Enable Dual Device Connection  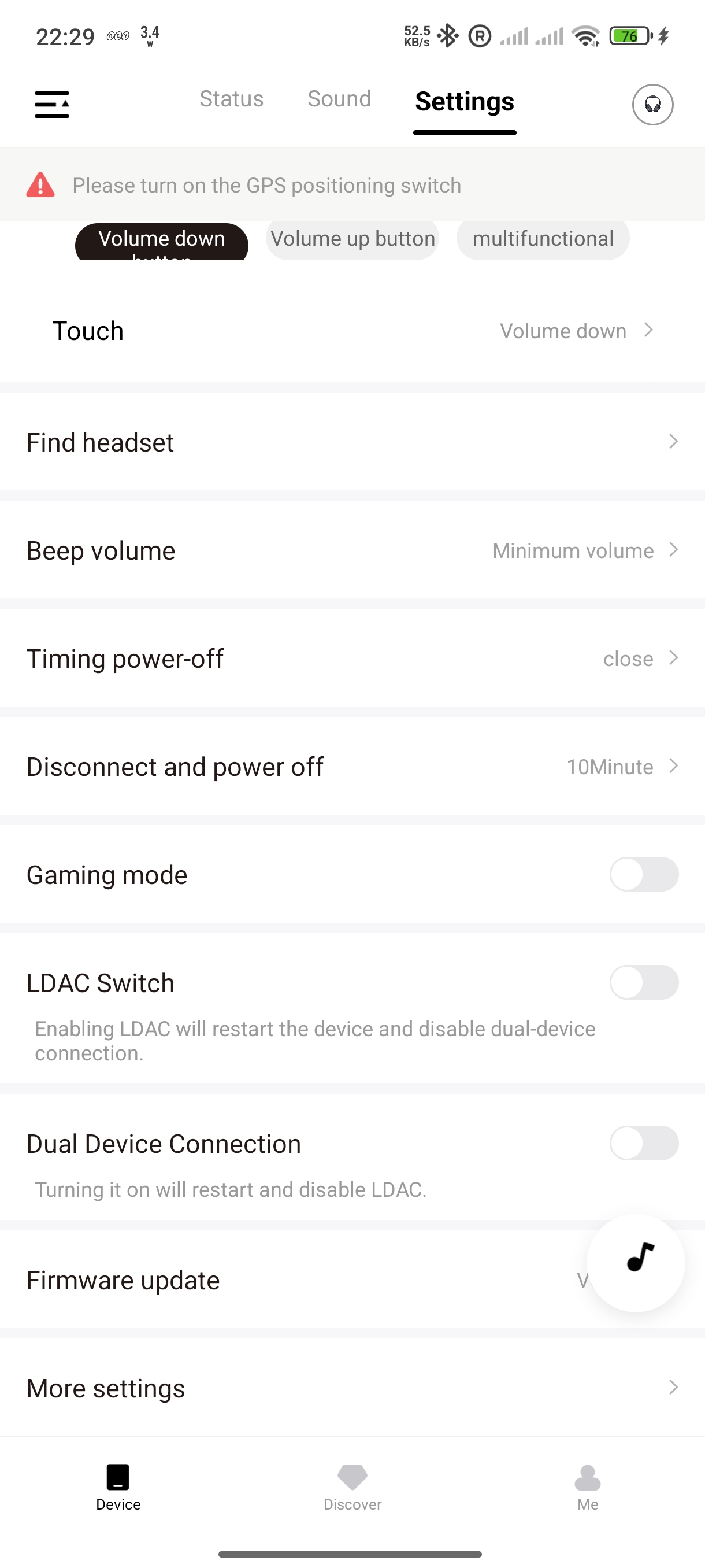point(644,1143)
